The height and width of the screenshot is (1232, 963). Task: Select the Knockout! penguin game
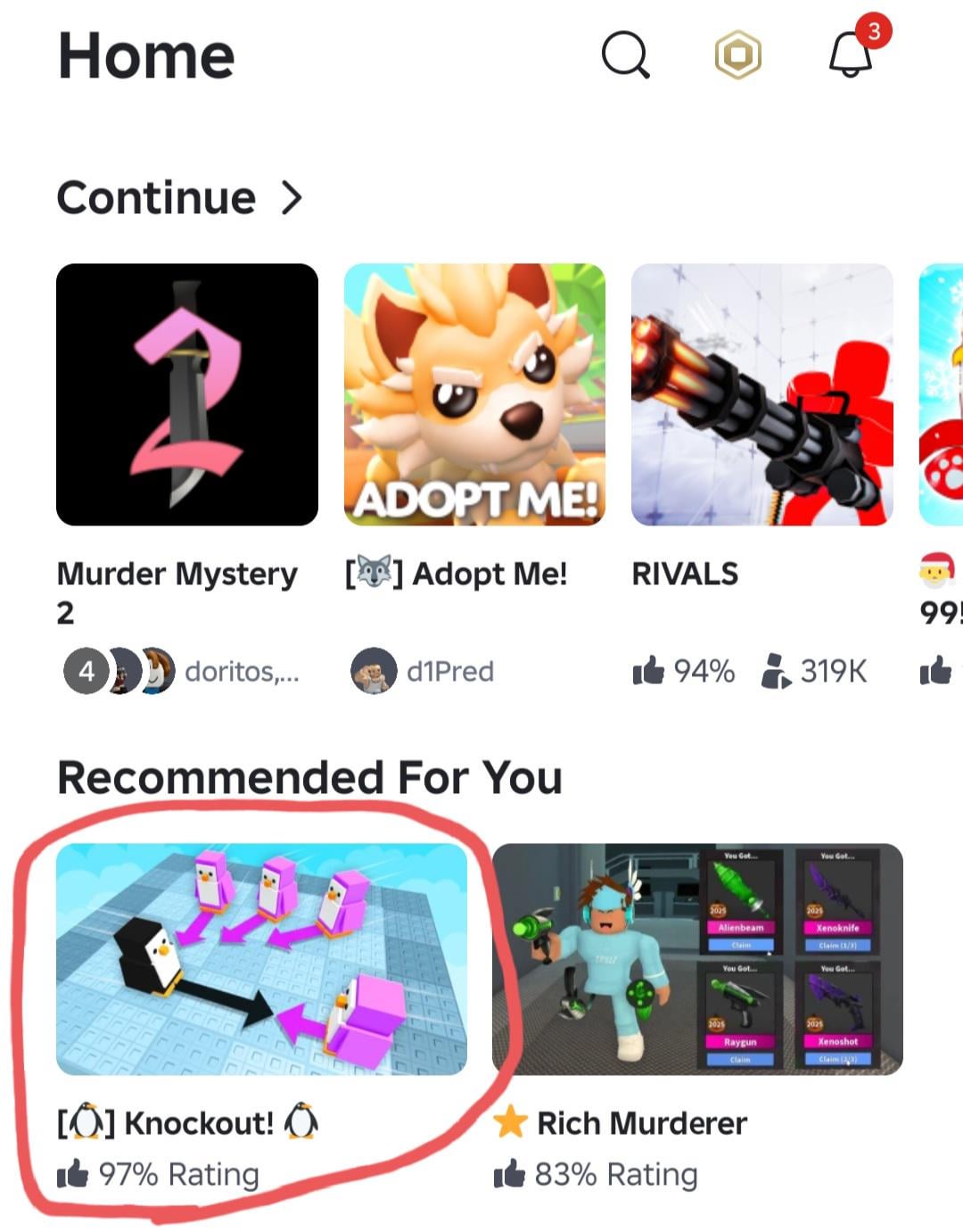pyautogui.click(x=261, y=959)
